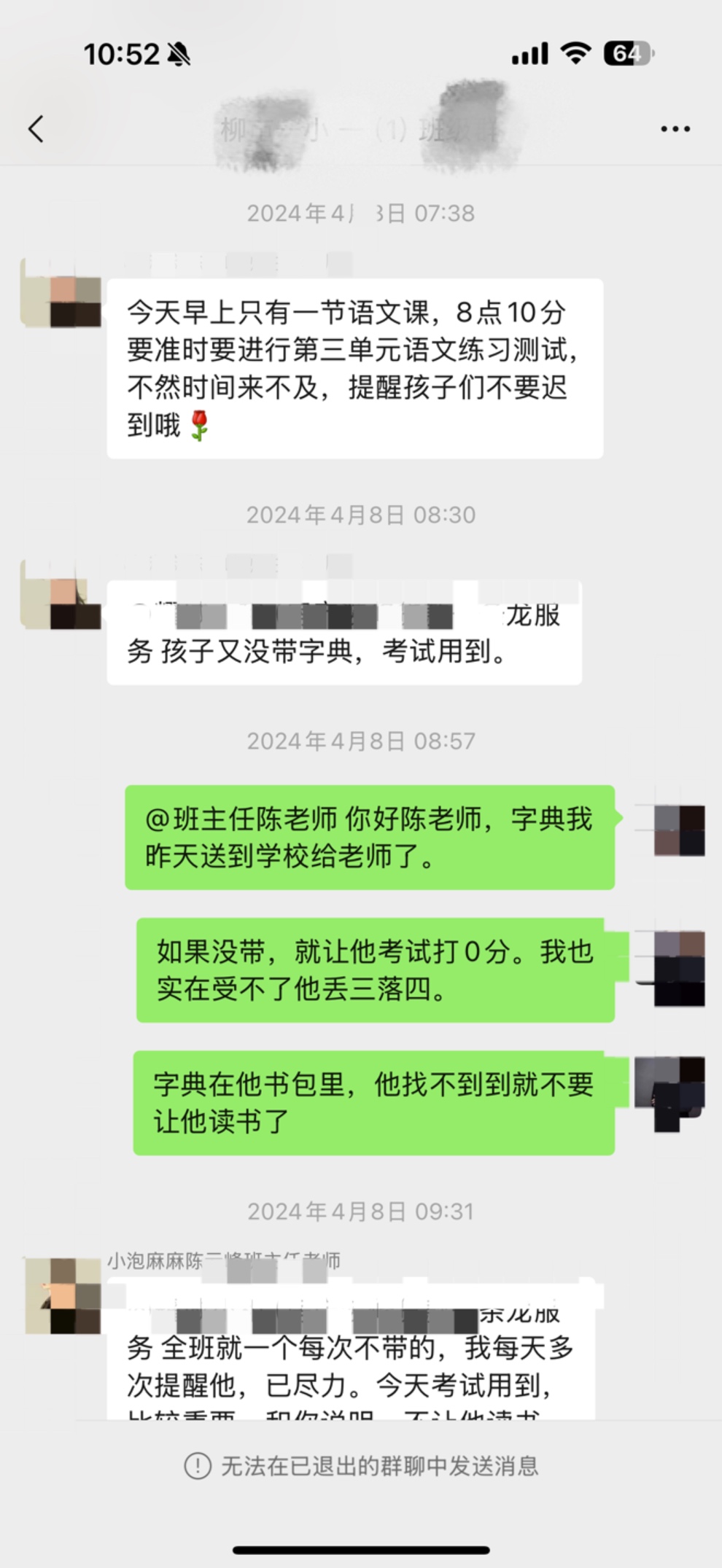Open the three-dot chat options menu

675,129
